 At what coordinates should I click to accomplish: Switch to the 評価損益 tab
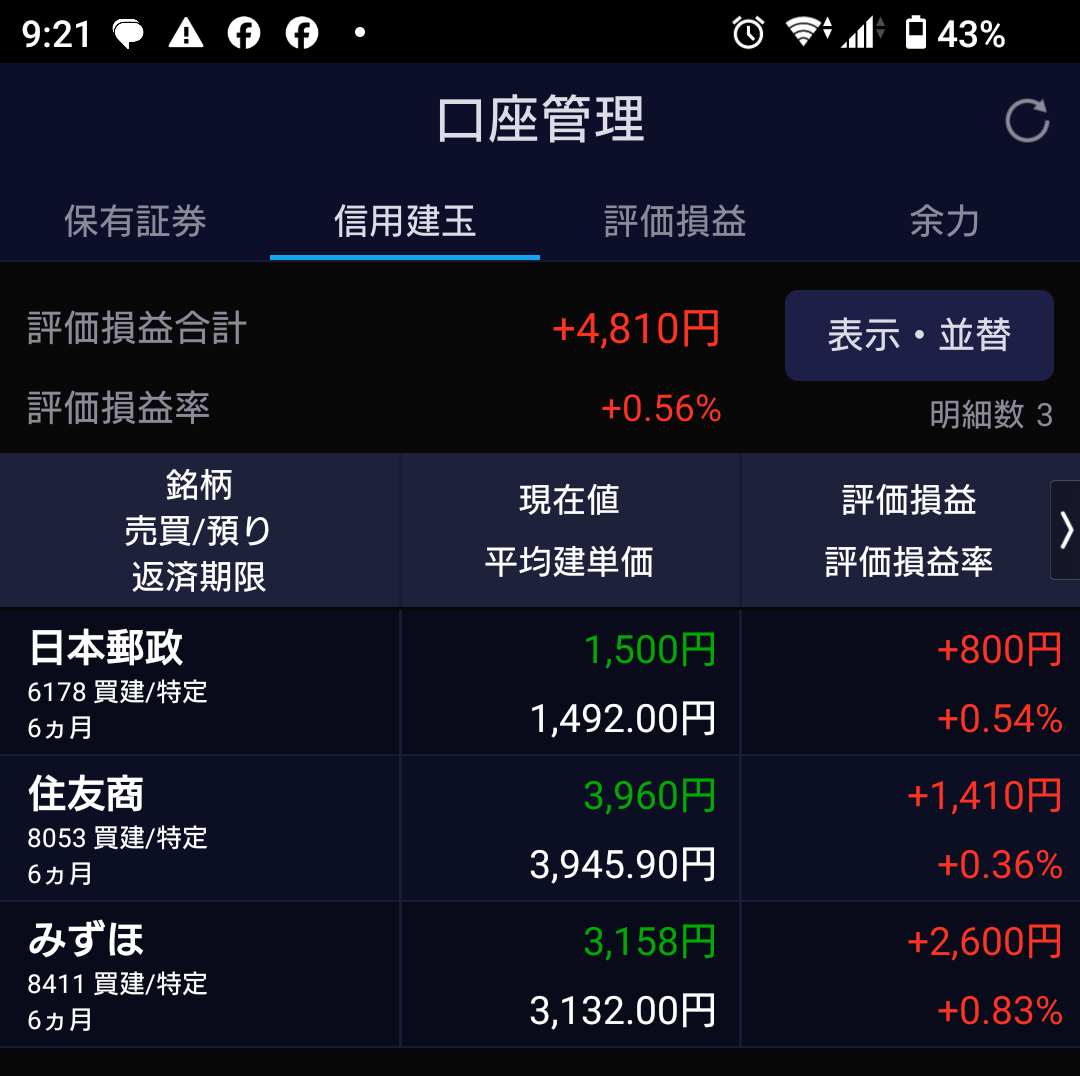(675, 221)
